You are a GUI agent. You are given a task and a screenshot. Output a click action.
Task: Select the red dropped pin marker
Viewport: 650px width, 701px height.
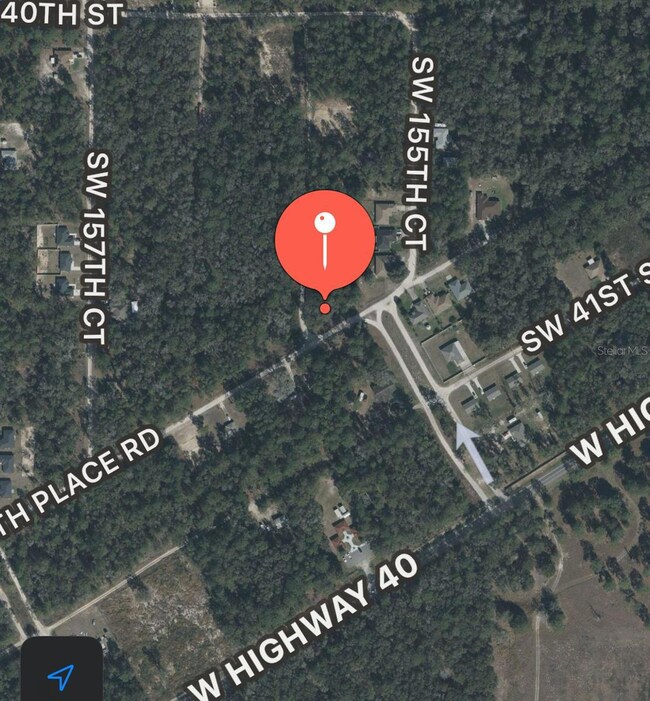coord(324,241)
